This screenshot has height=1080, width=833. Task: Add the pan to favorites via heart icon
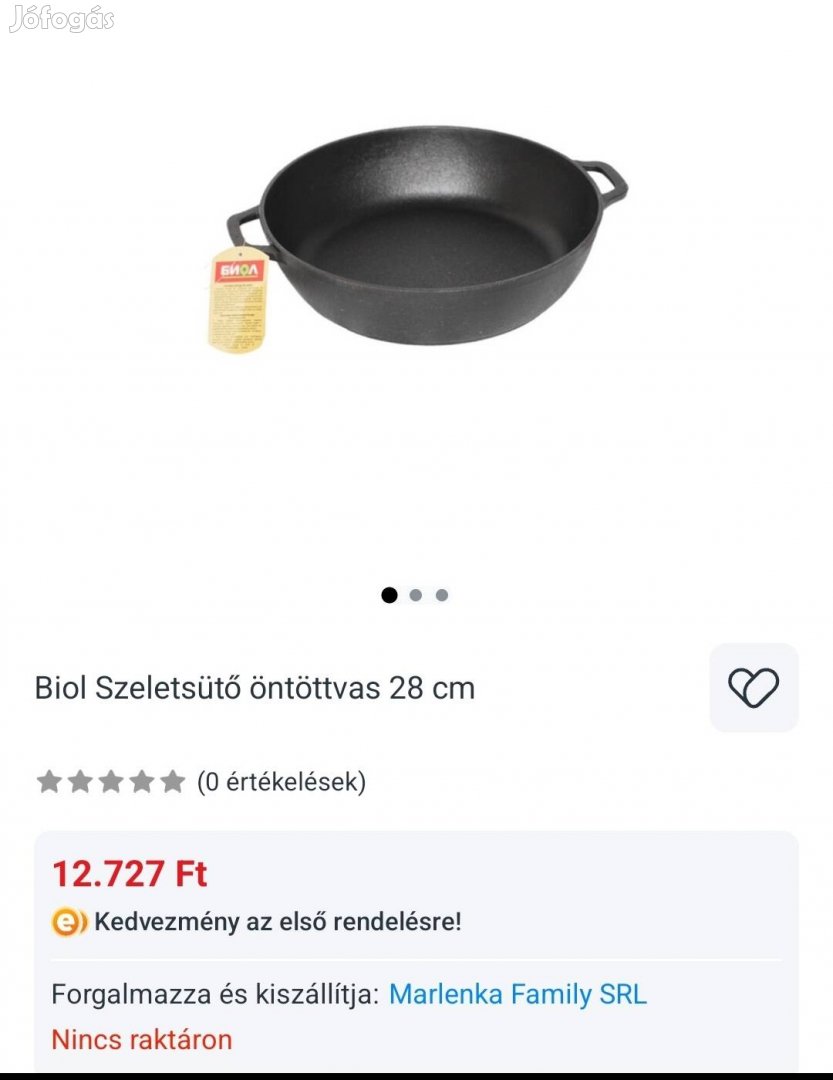(755, 688)
